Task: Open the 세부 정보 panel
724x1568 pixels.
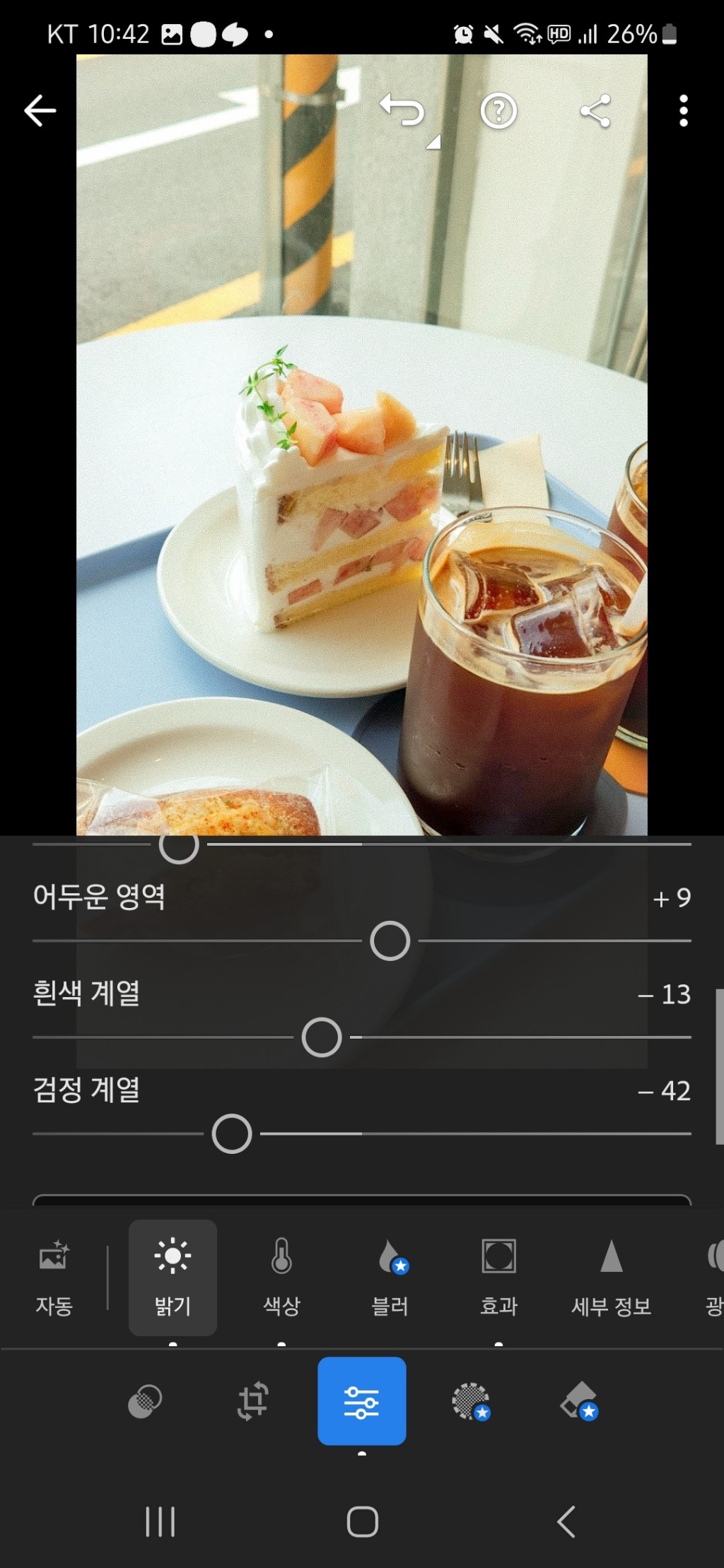Action: (x=611, y=1276)
